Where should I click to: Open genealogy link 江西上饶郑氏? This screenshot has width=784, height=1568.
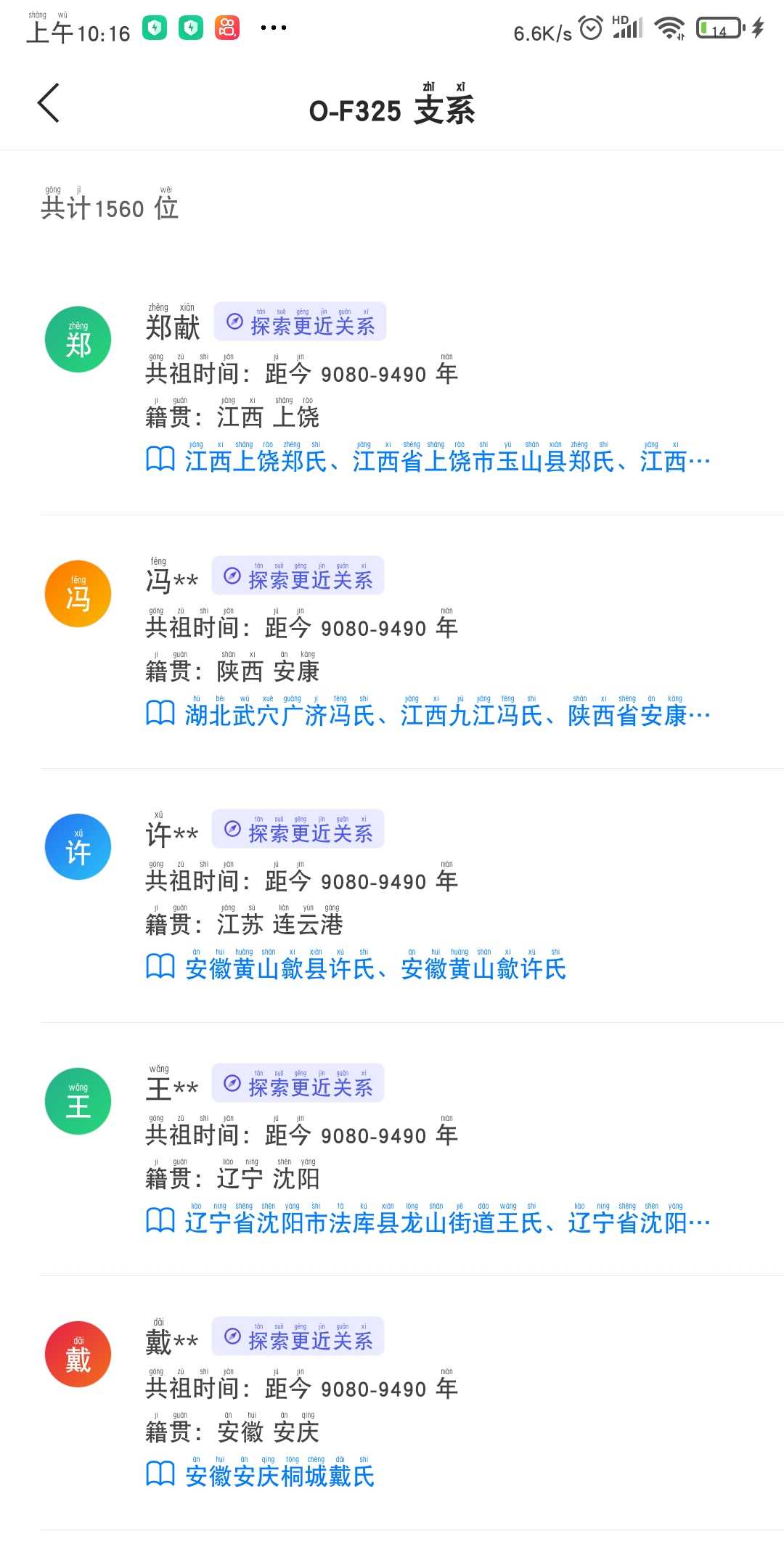tap(256, 461)
